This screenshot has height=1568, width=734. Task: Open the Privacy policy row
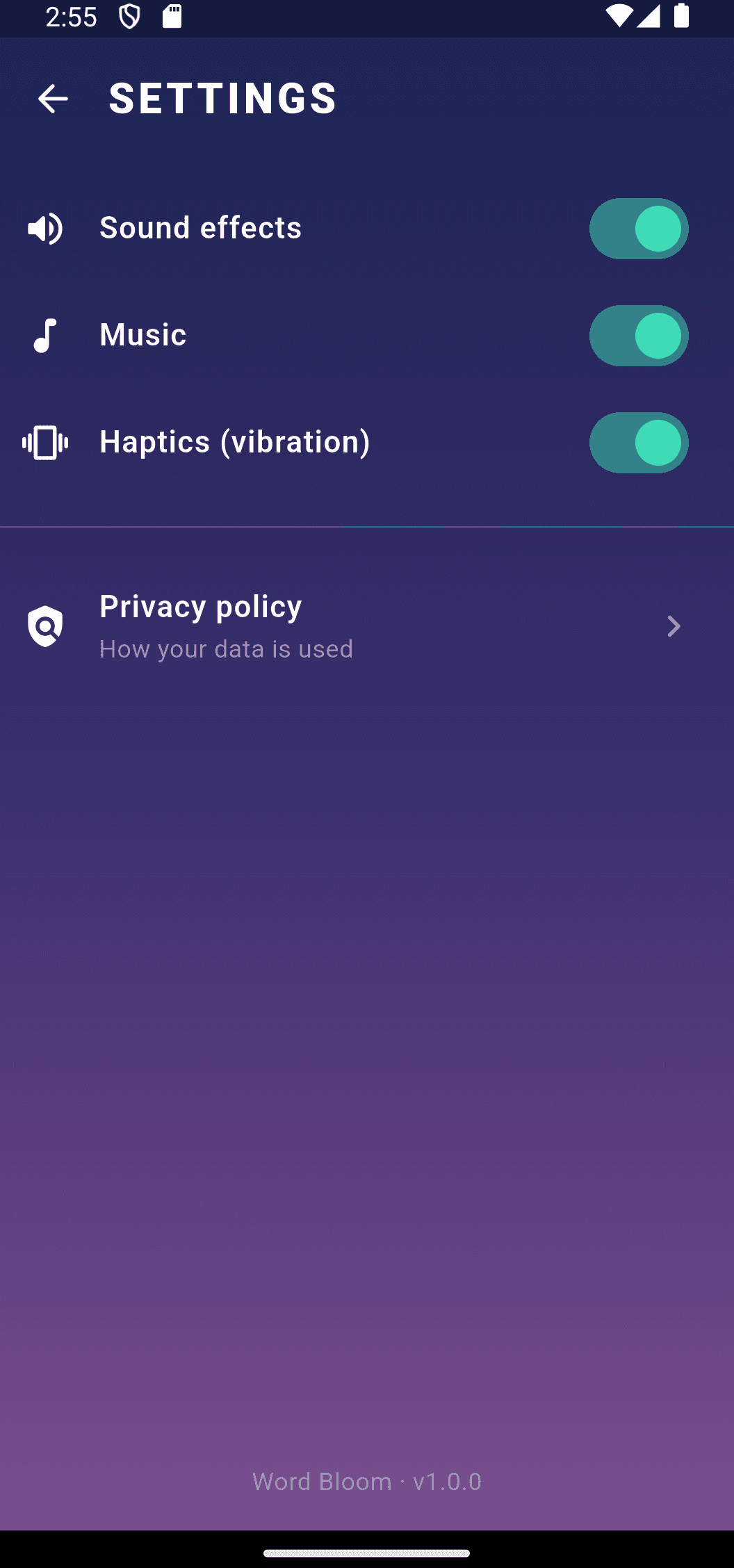point(367,626)
